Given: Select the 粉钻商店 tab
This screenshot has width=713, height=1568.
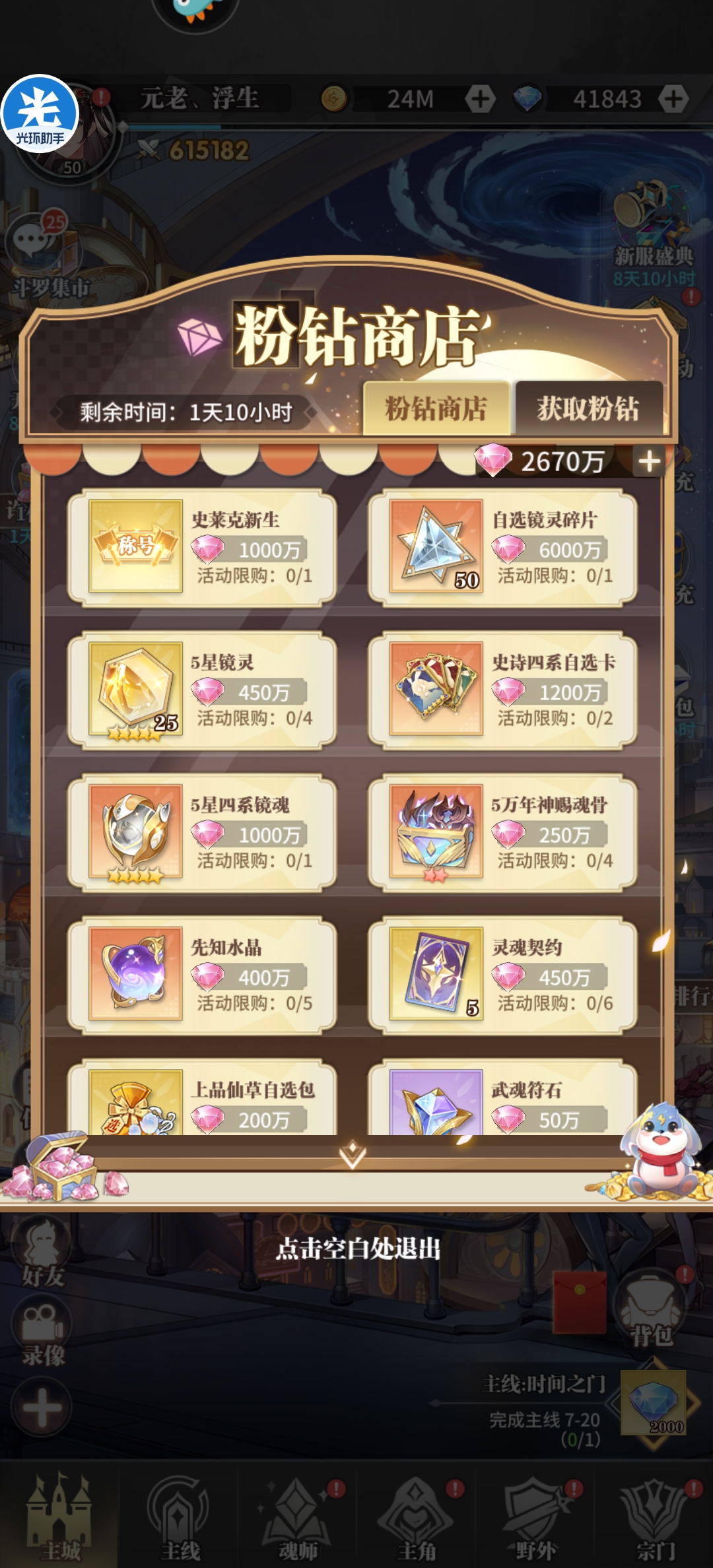Looking at the screenshot, I should pos(436,408).
